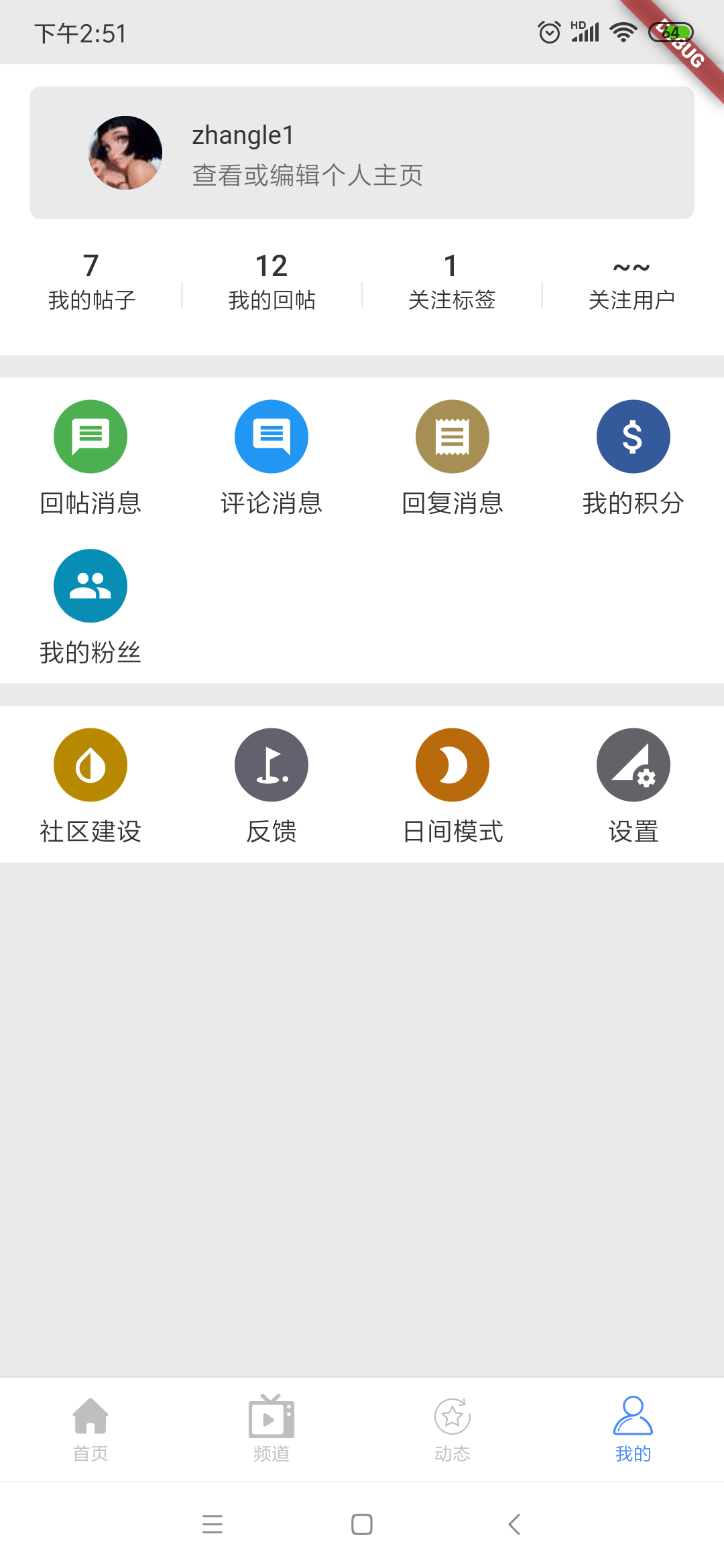Tap the system back button
This screenshot has height=1568, width=724.
pyautogui.click(x=514, y=1524)
